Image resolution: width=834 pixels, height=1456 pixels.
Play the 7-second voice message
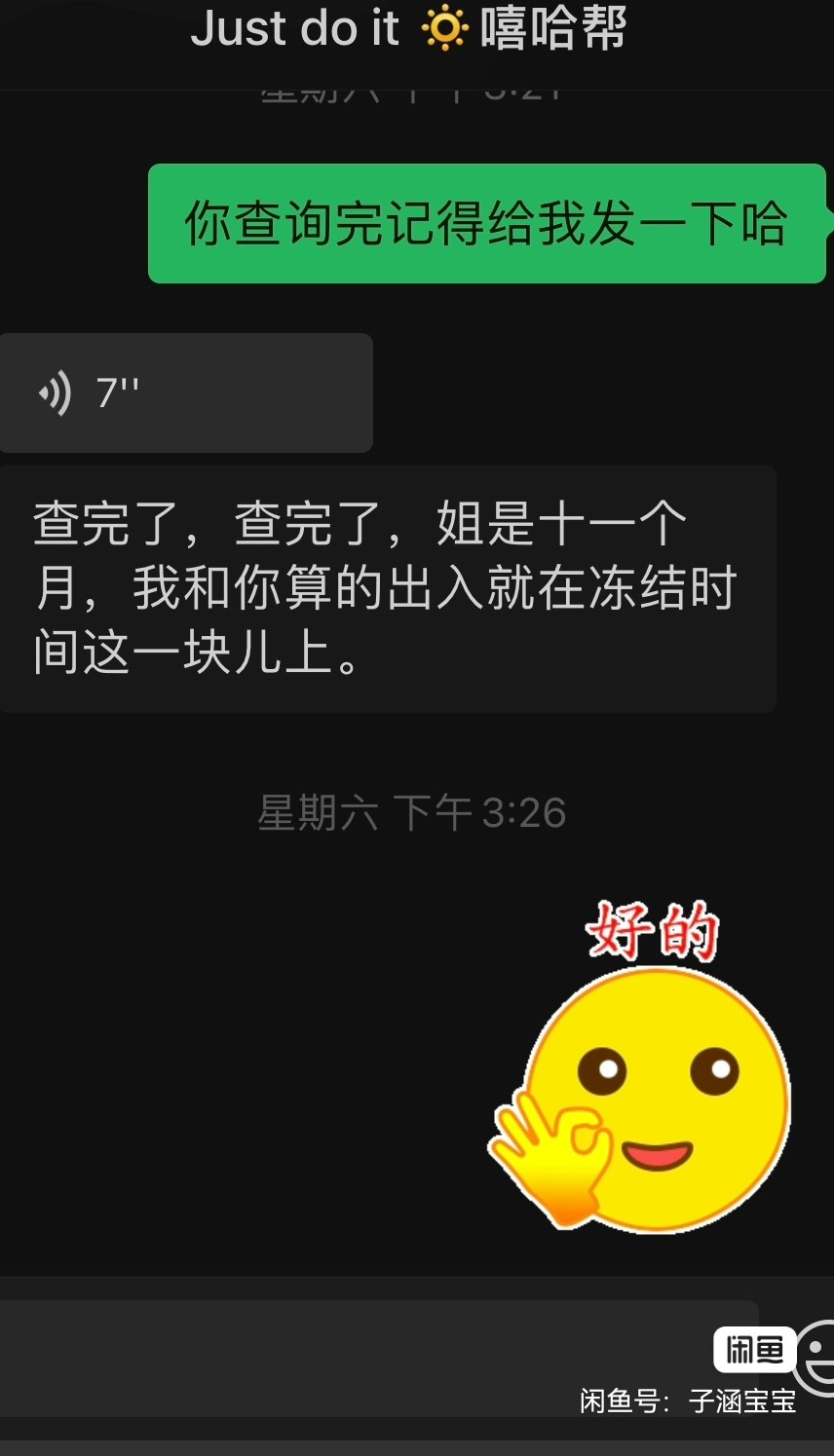point(185,392)
